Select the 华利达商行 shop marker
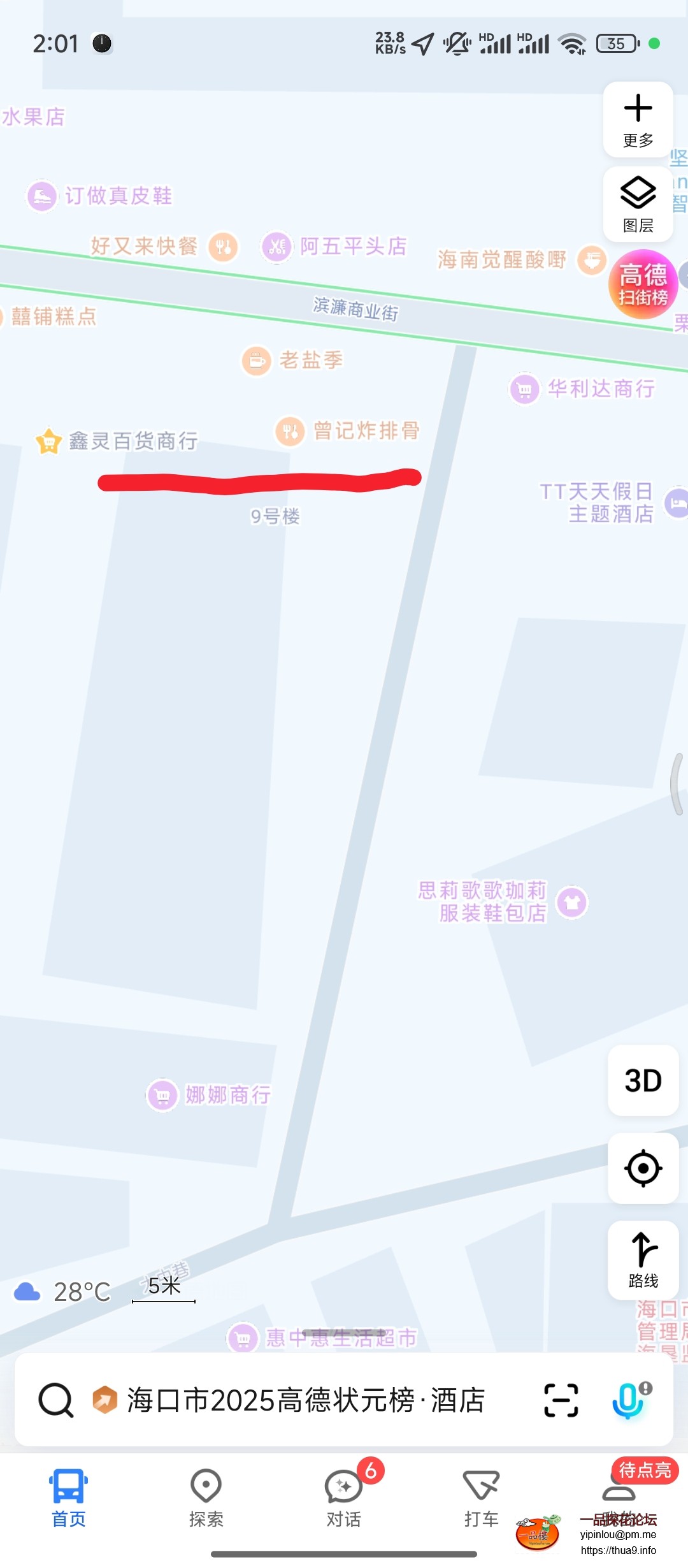 (x=525, y=388)
